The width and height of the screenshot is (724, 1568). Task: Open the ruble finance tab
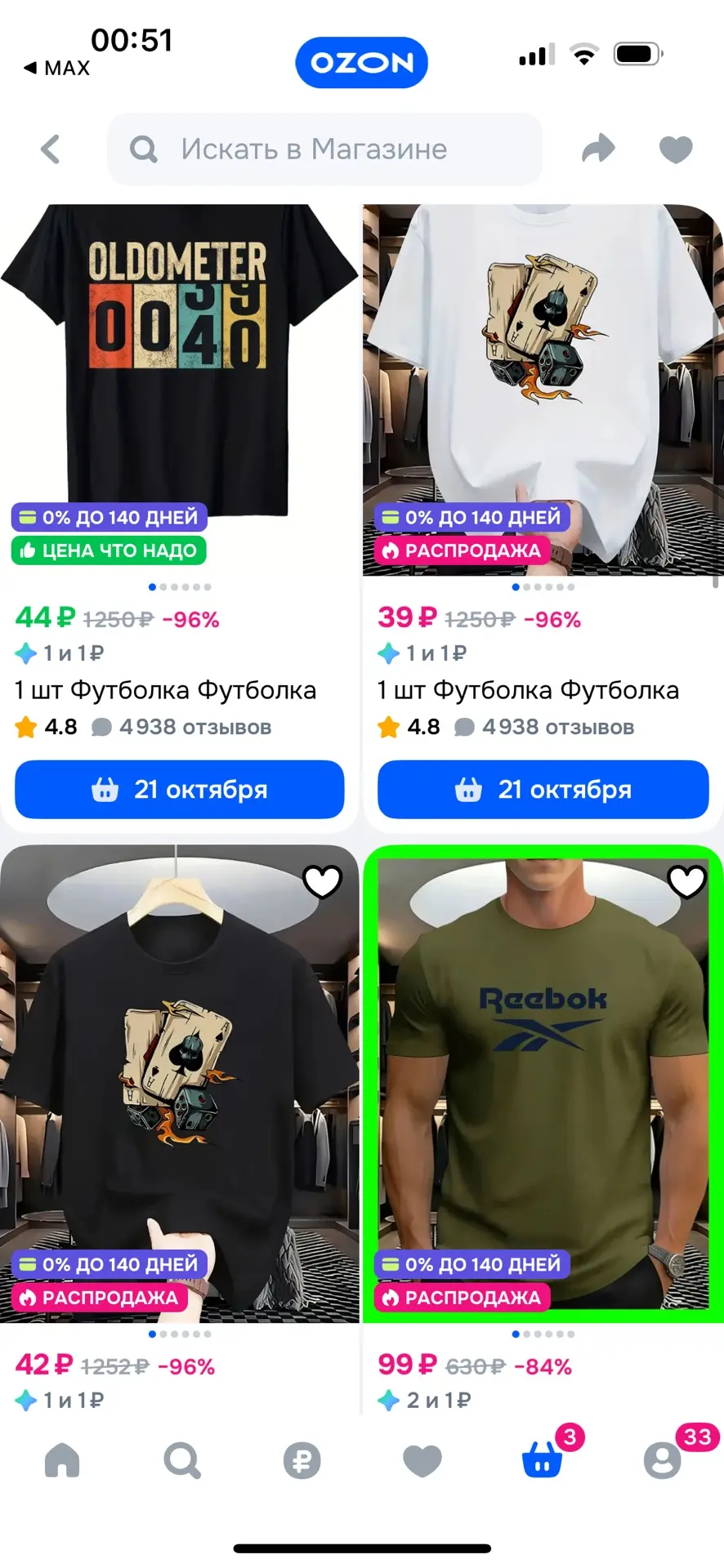302,1460
